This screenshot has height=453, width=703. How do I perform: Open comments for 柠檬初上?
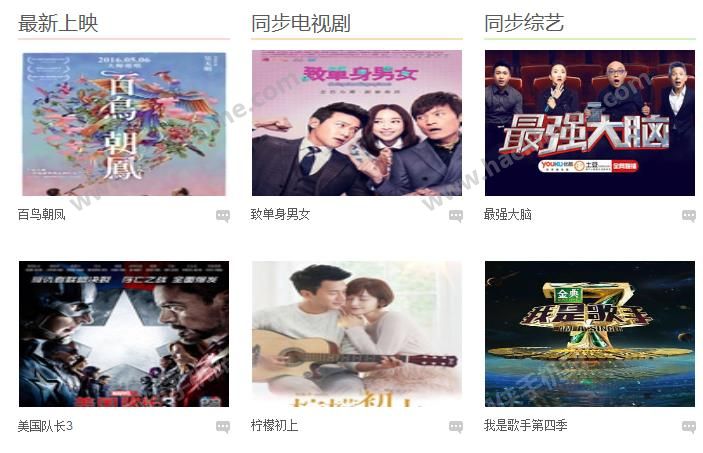coord(456,427)
